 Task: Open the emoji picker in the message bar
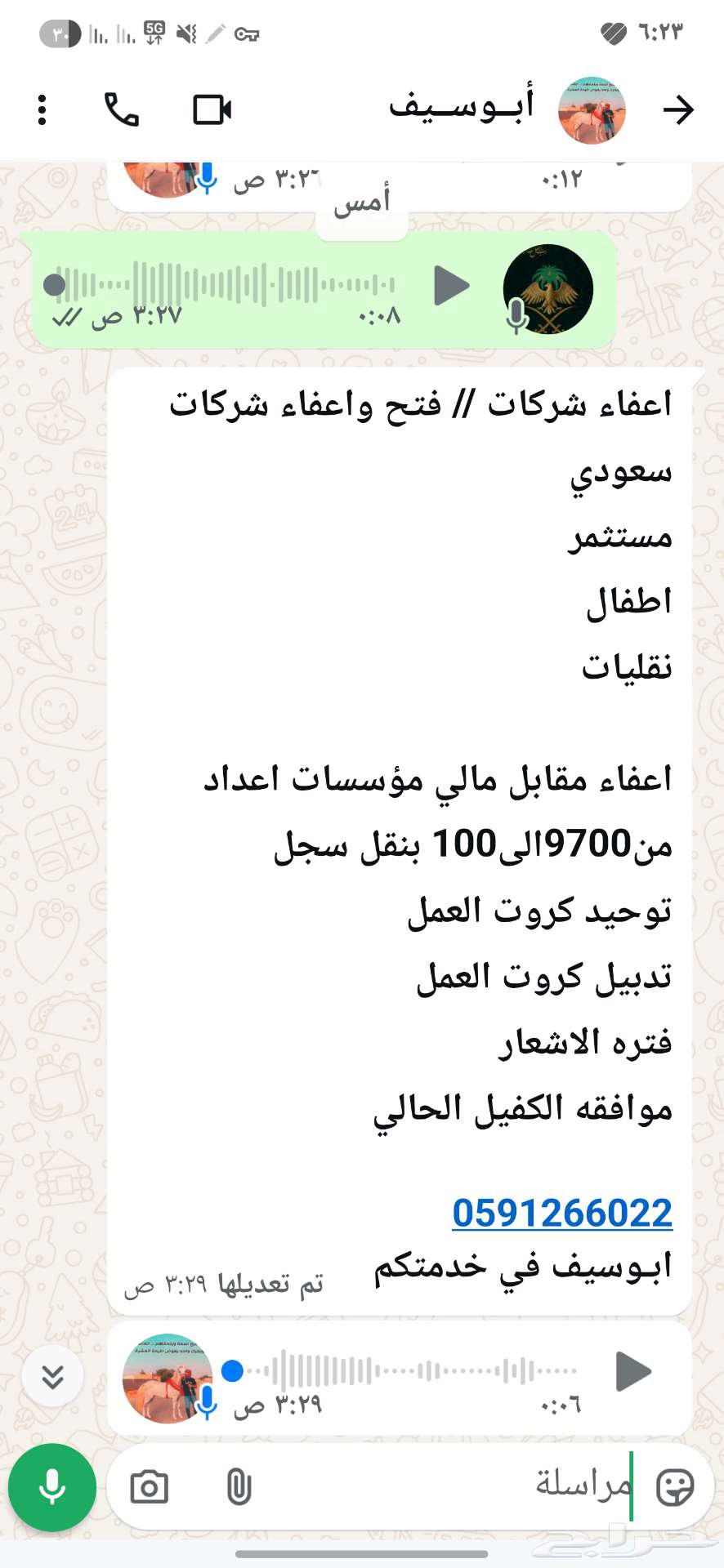tap(675, 1486)
